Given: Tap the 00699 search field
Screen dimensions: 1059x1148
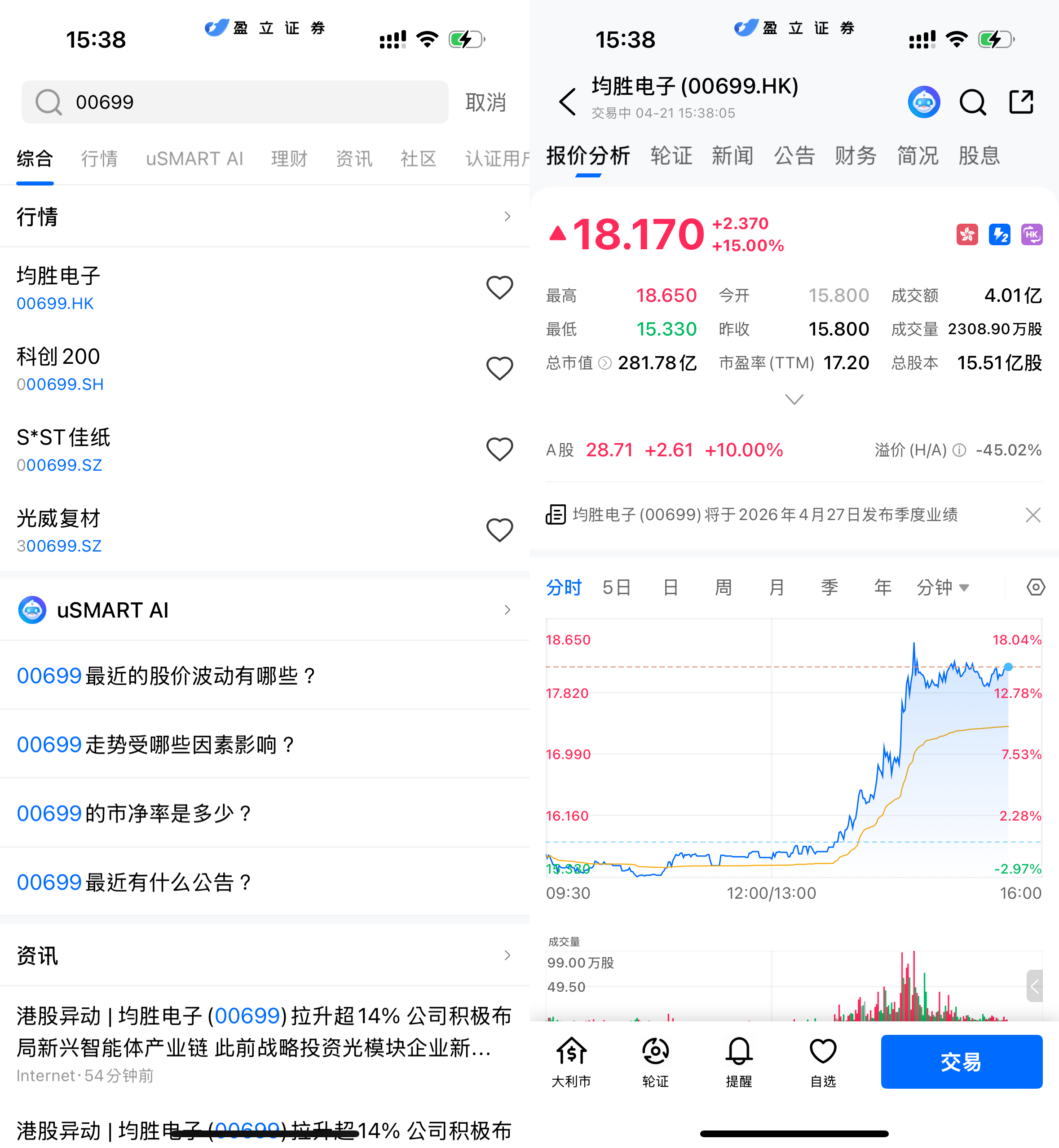Looking at the screenshot, I should (235, 102).
